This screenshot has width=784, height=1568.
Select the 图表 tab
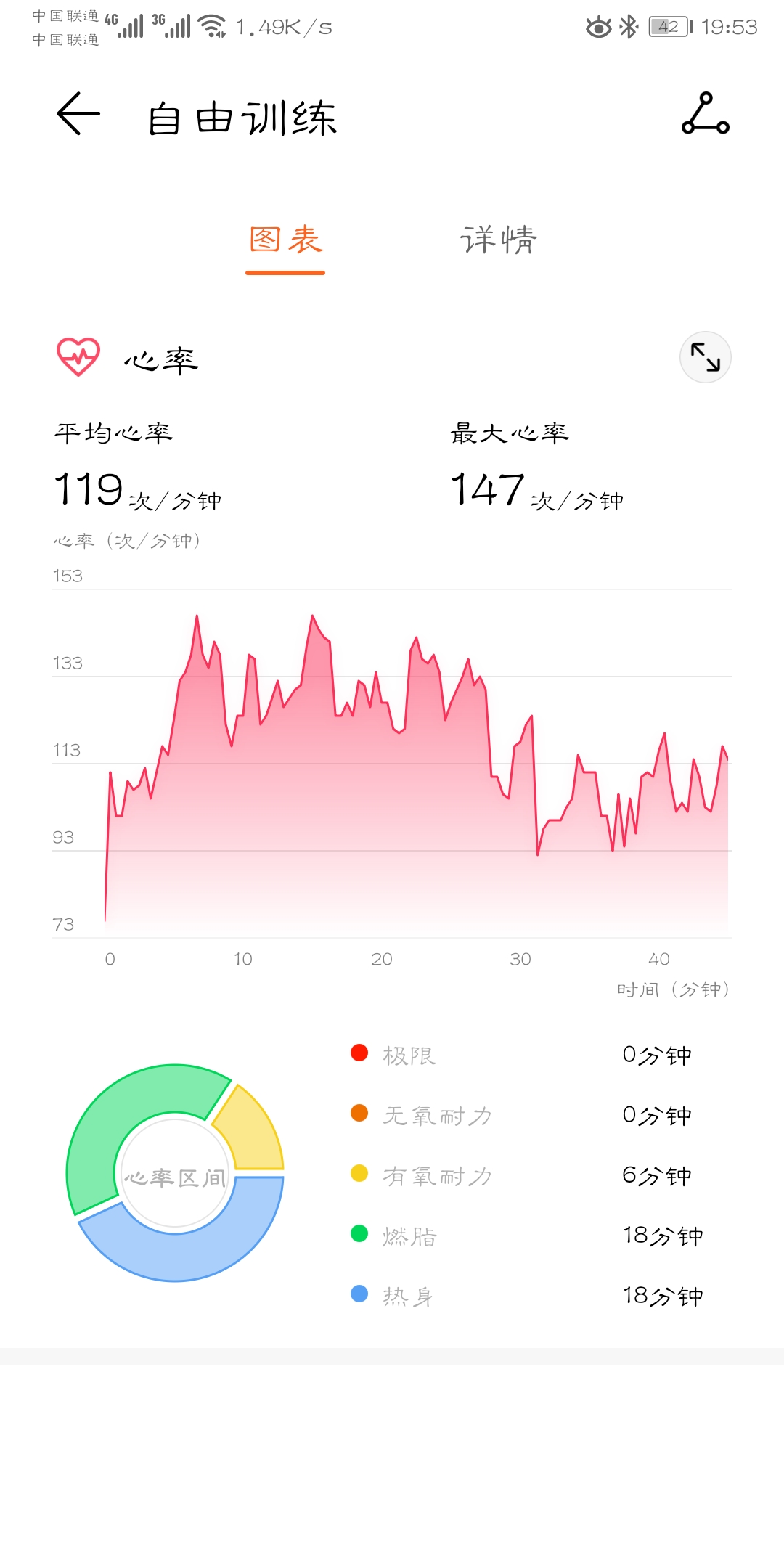[x=285, y=240]
